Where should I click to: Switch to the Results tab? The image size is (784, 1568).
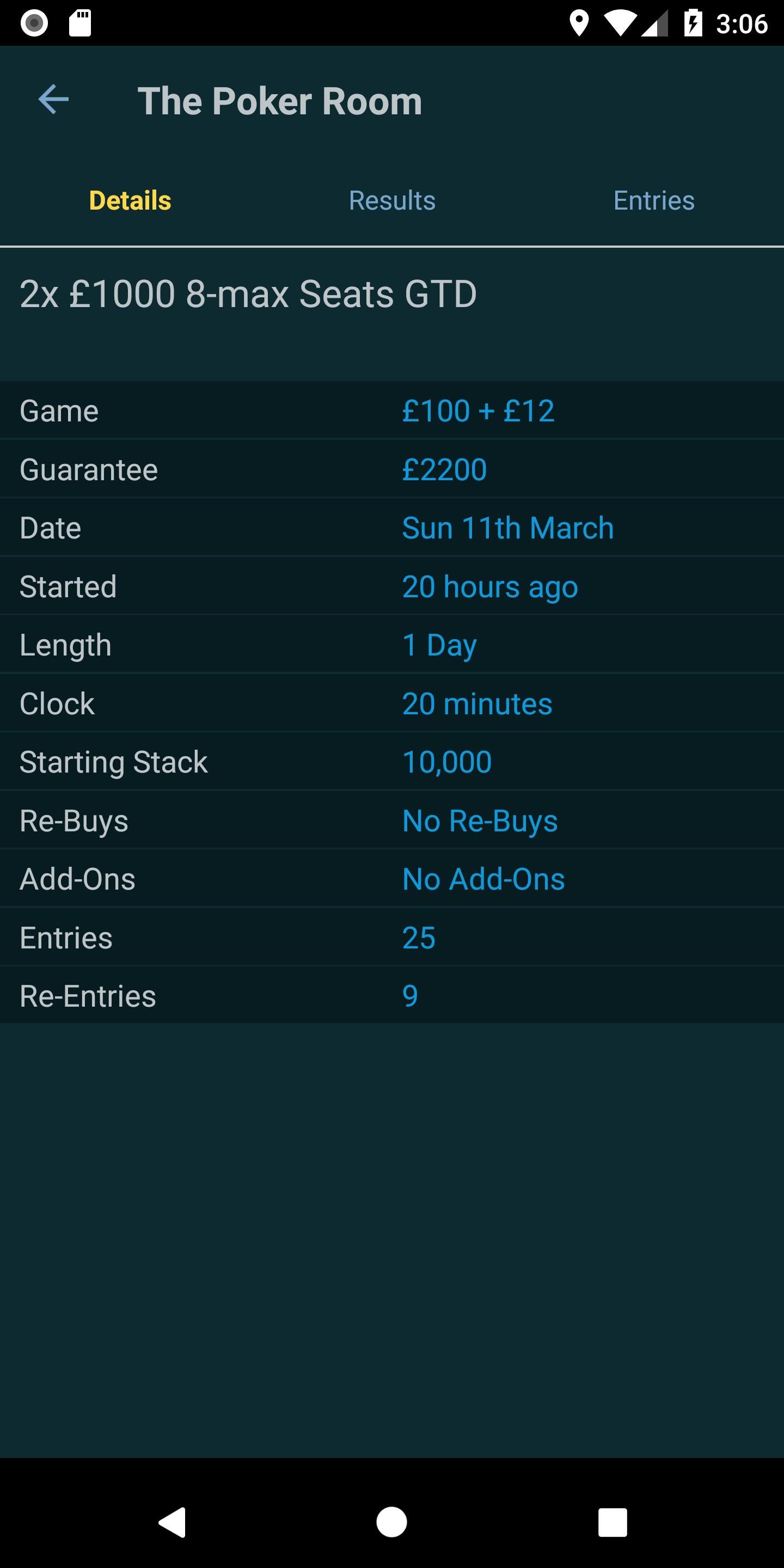(x=392, y=201)
